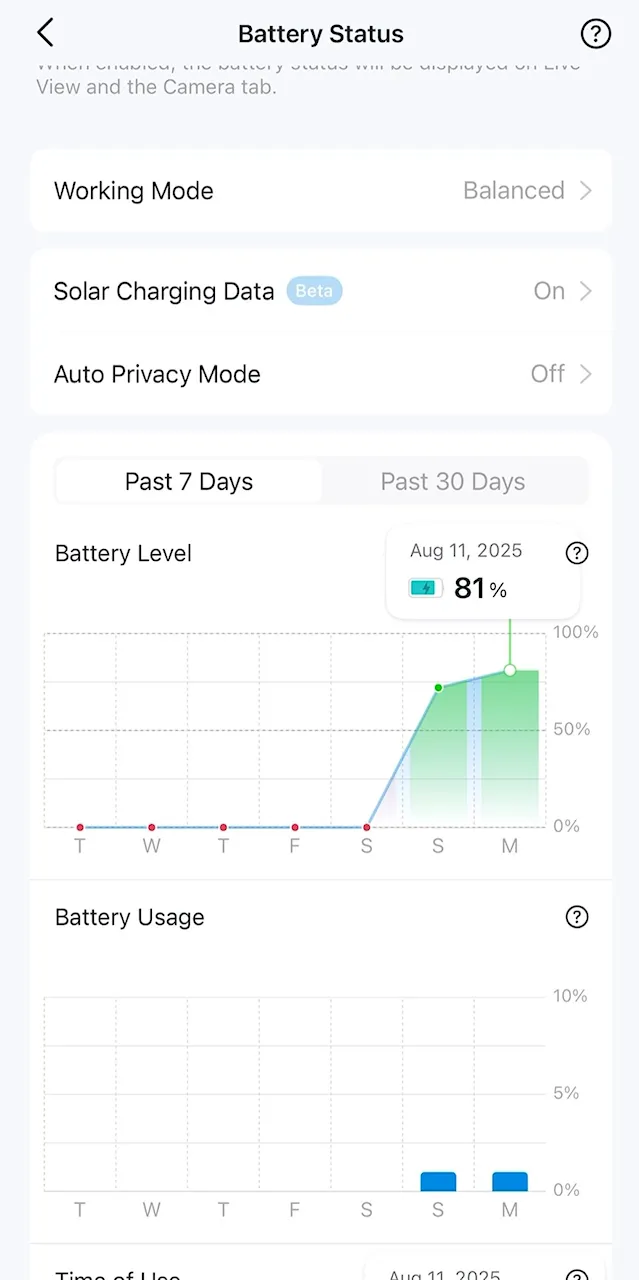
Task: Open Auto Privacy Mode settings
Action: [321, 374]
